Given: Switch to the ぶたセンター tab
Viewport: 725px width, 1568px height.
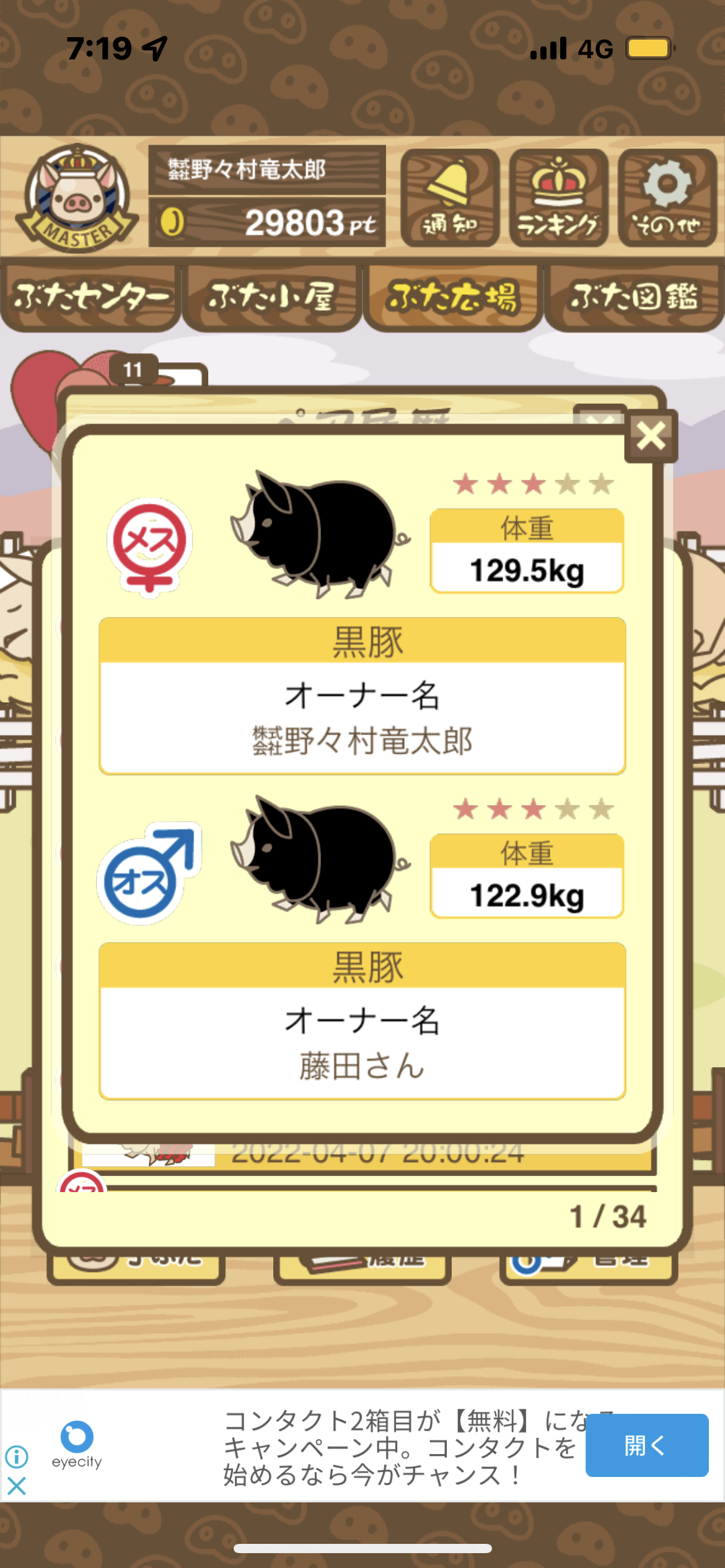Looking at the screenshot, I should (90, 298).
